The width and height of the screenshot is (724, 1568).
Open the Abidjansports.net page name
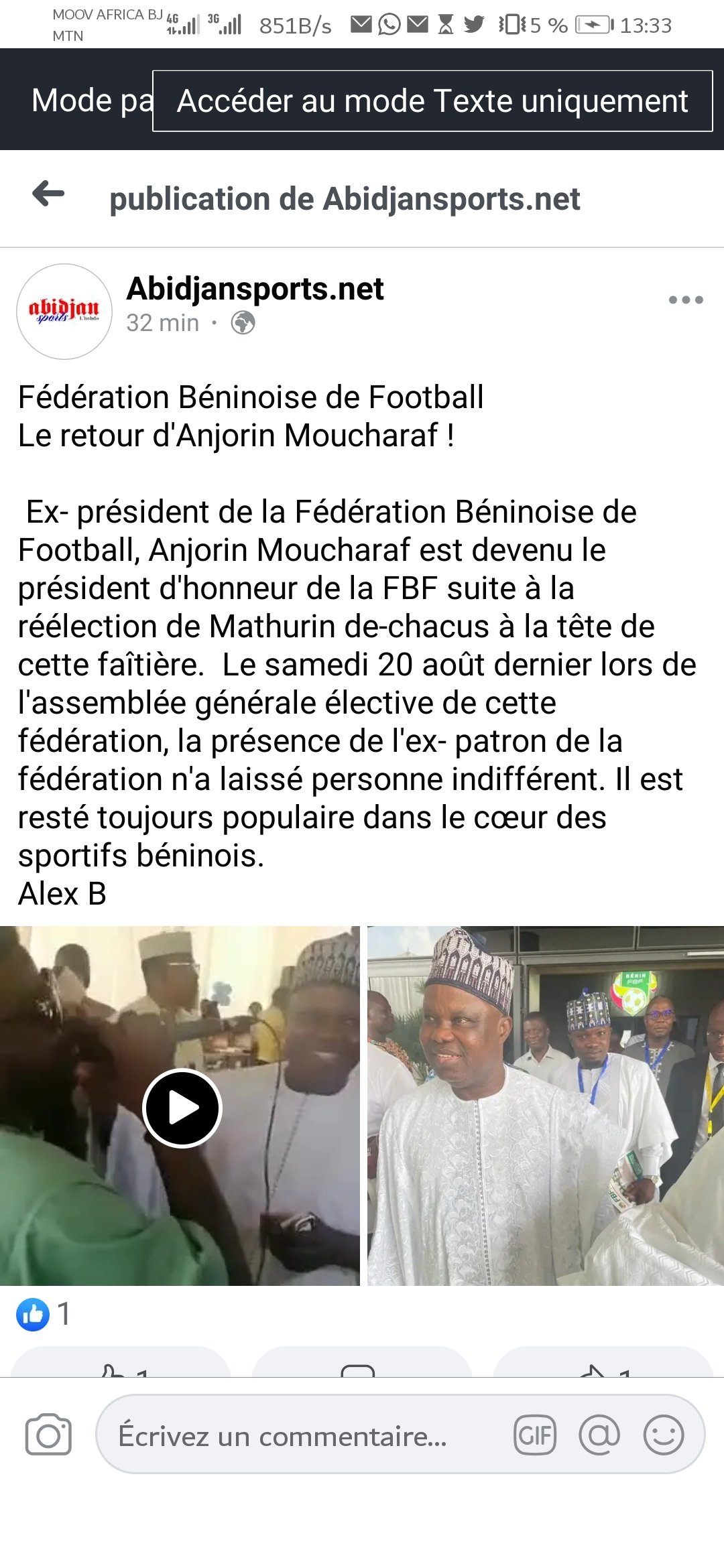[255, 289]
